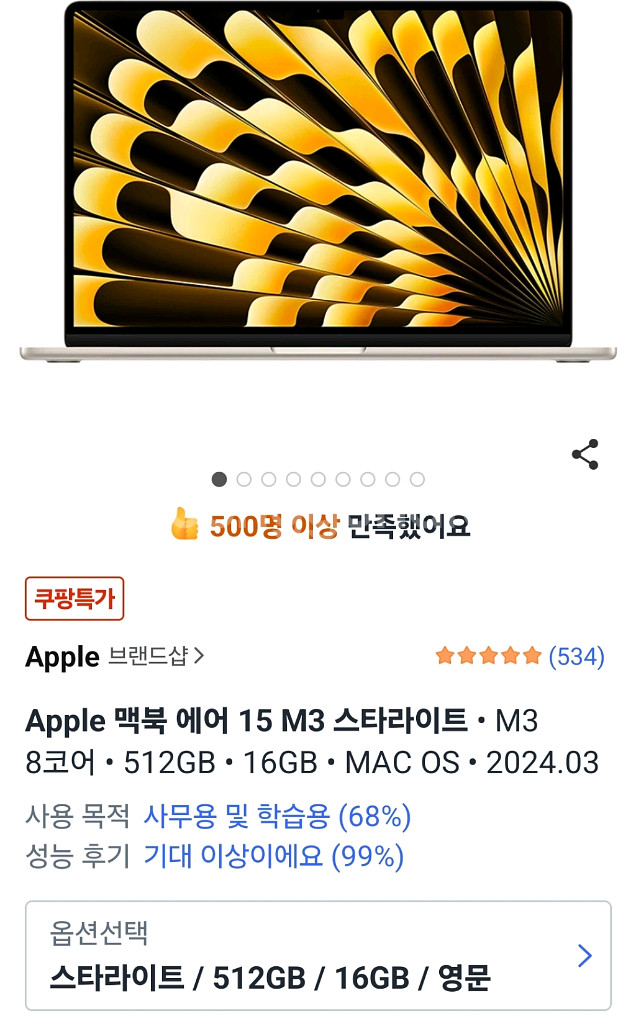View the 534 star rating reviews

[520, 657]
